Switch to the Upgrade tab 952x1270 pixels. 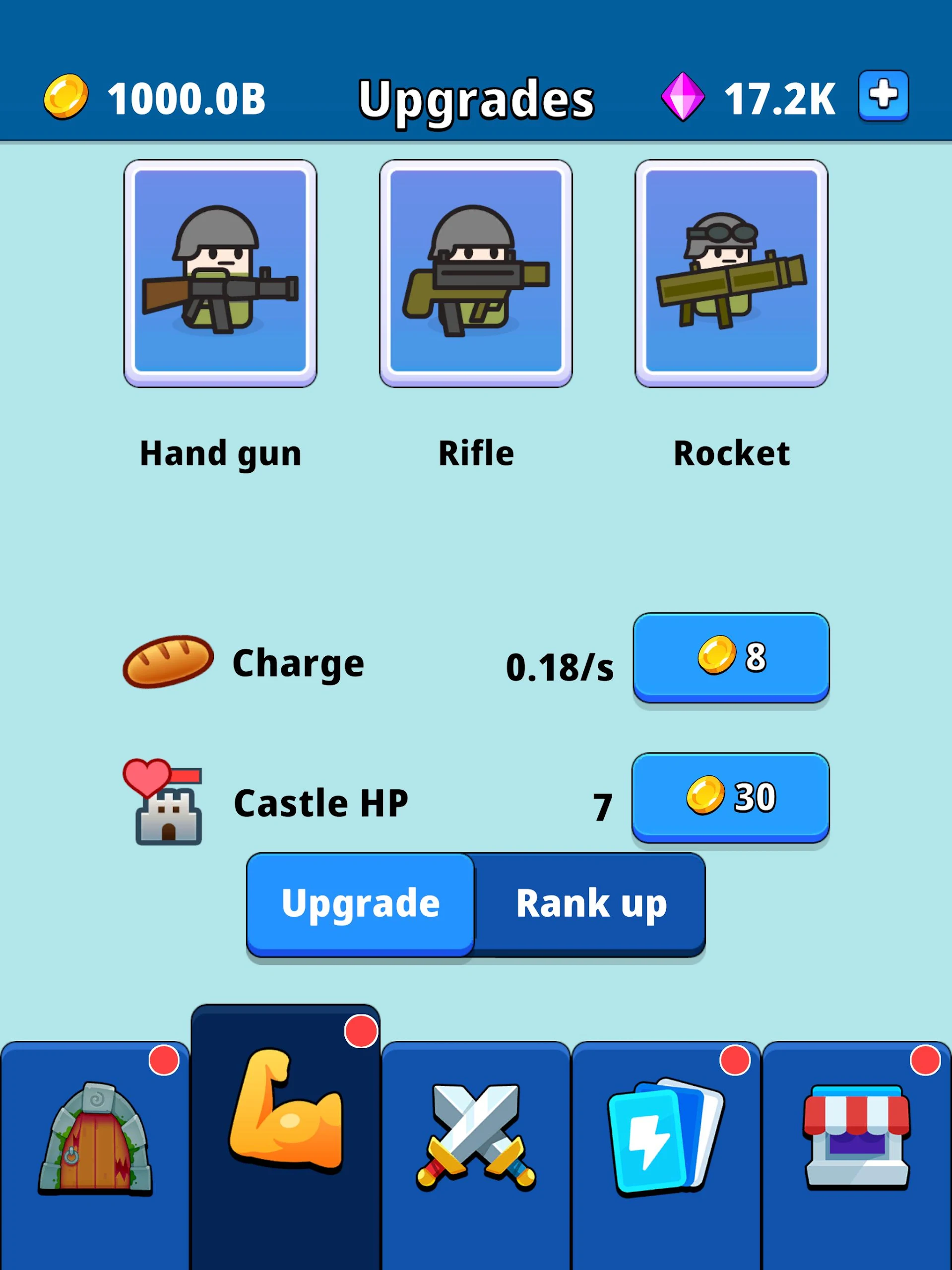360,903
